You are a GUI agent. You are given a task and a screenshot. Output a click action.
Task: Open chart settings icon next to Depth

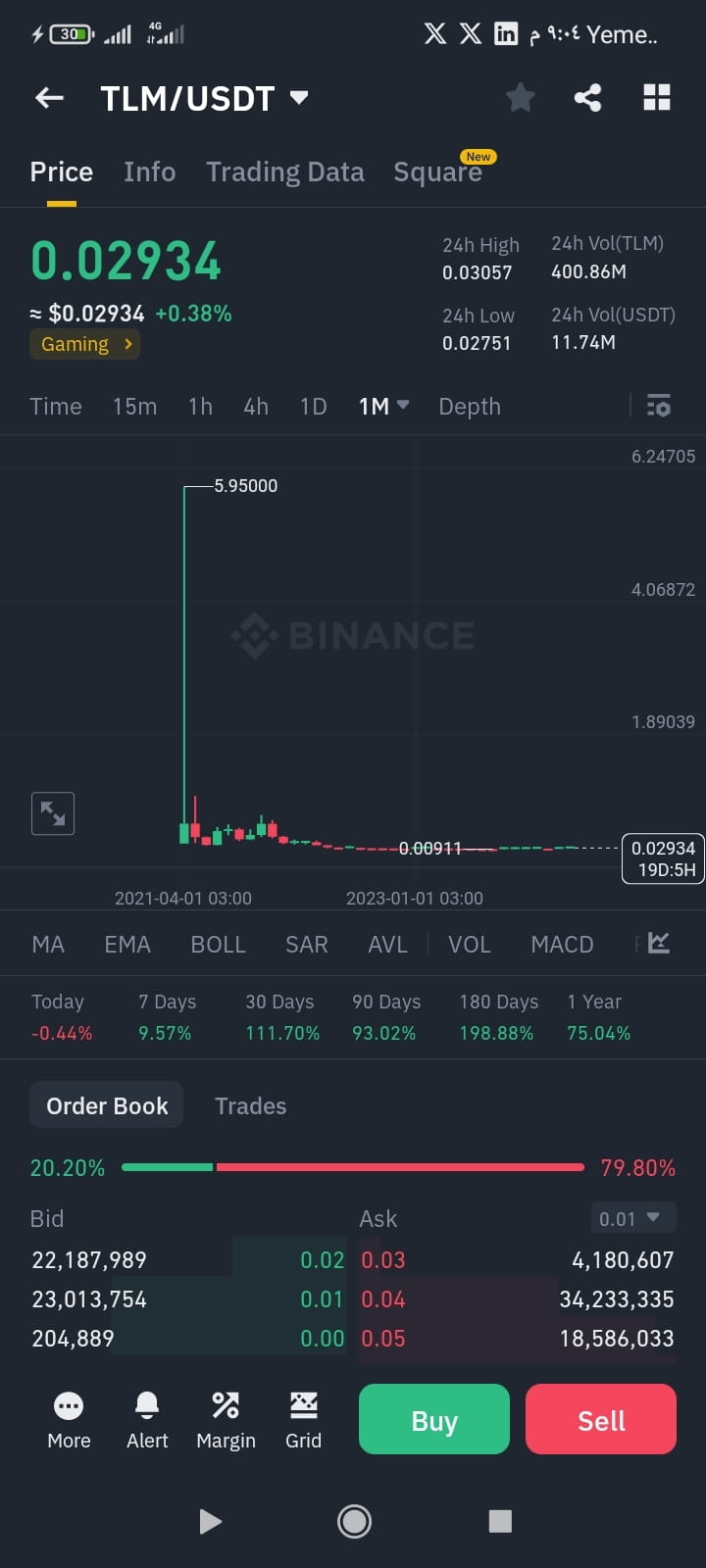pyautogui.click(x=658, y=405)
